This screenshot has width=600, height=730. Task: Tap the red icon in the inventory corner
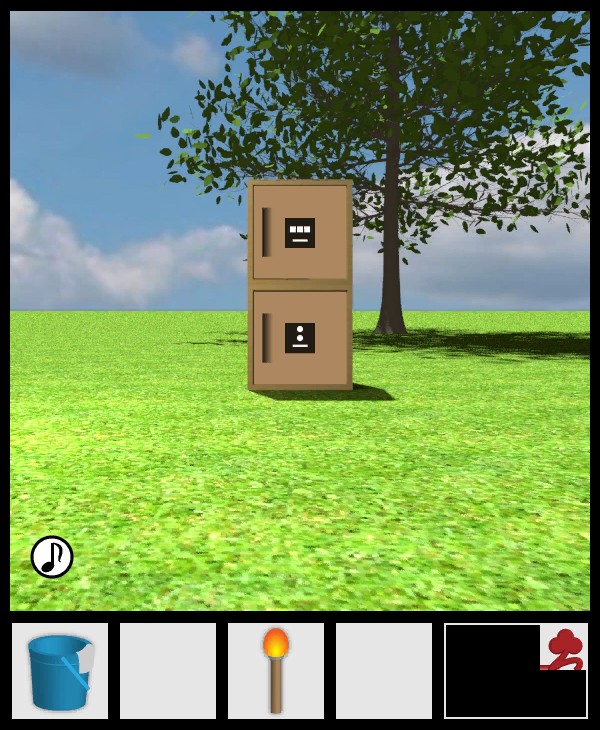tap(564, 648)
